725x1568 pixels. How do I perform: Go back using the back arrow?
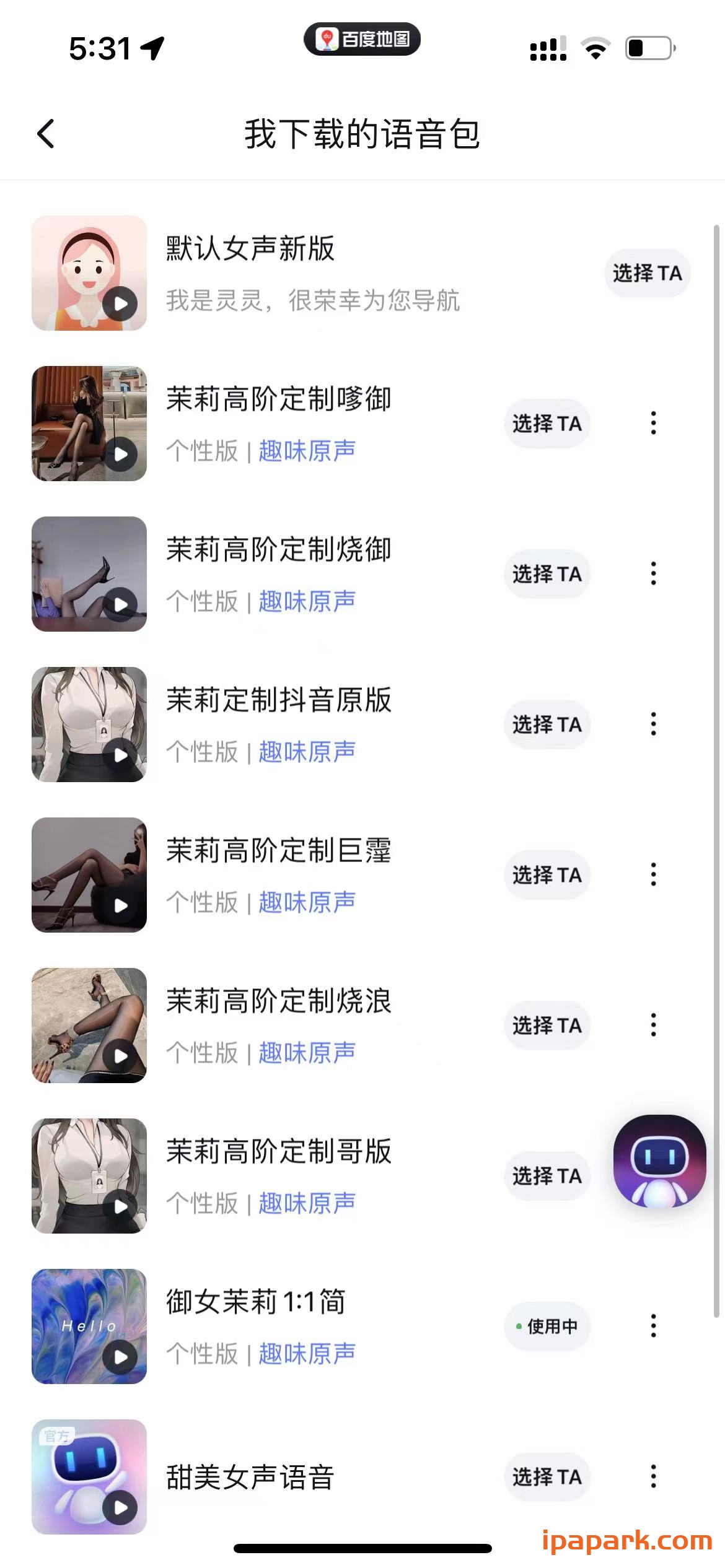click(x=45, y=133)
